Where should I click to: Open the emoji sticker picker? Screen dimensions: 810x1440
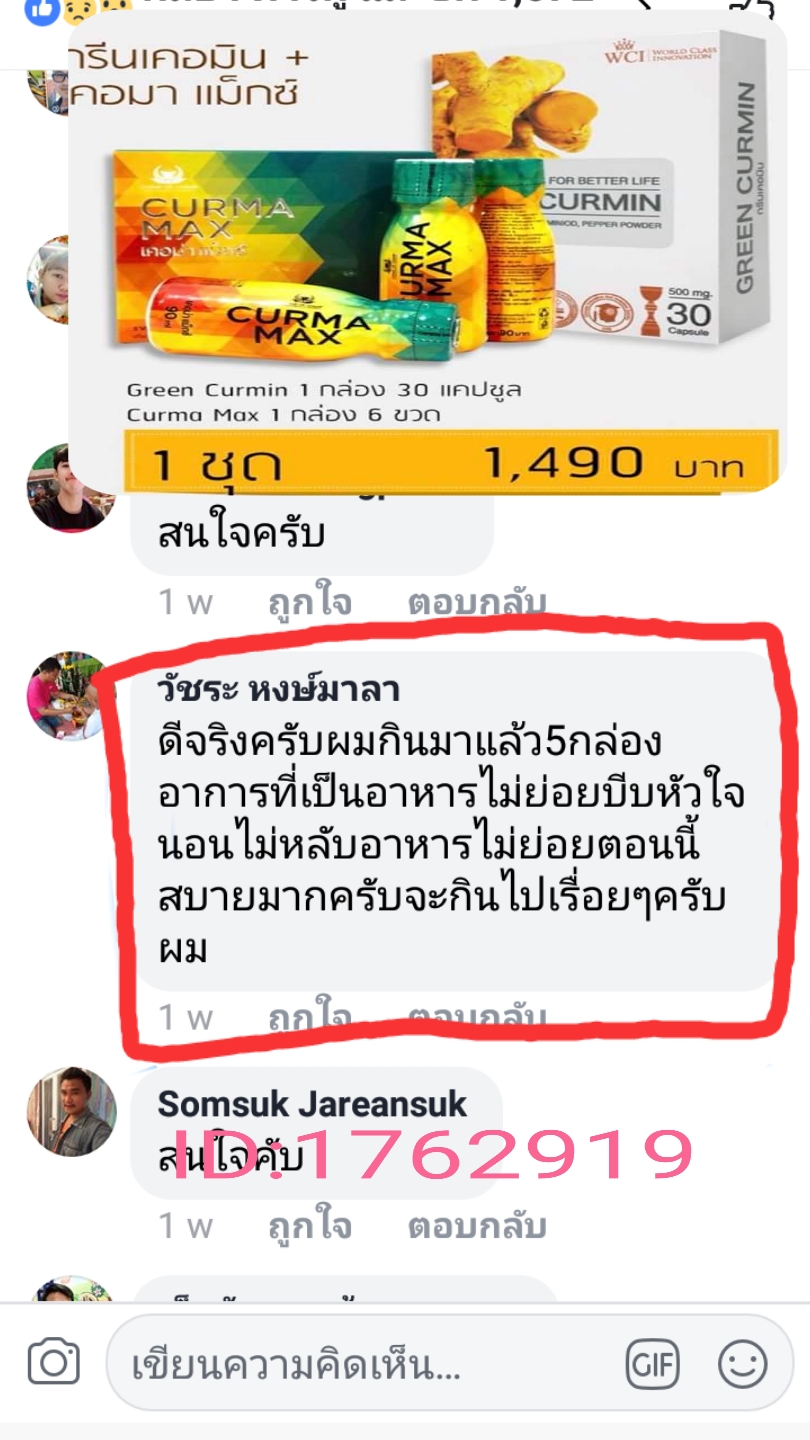[743, 1365]
